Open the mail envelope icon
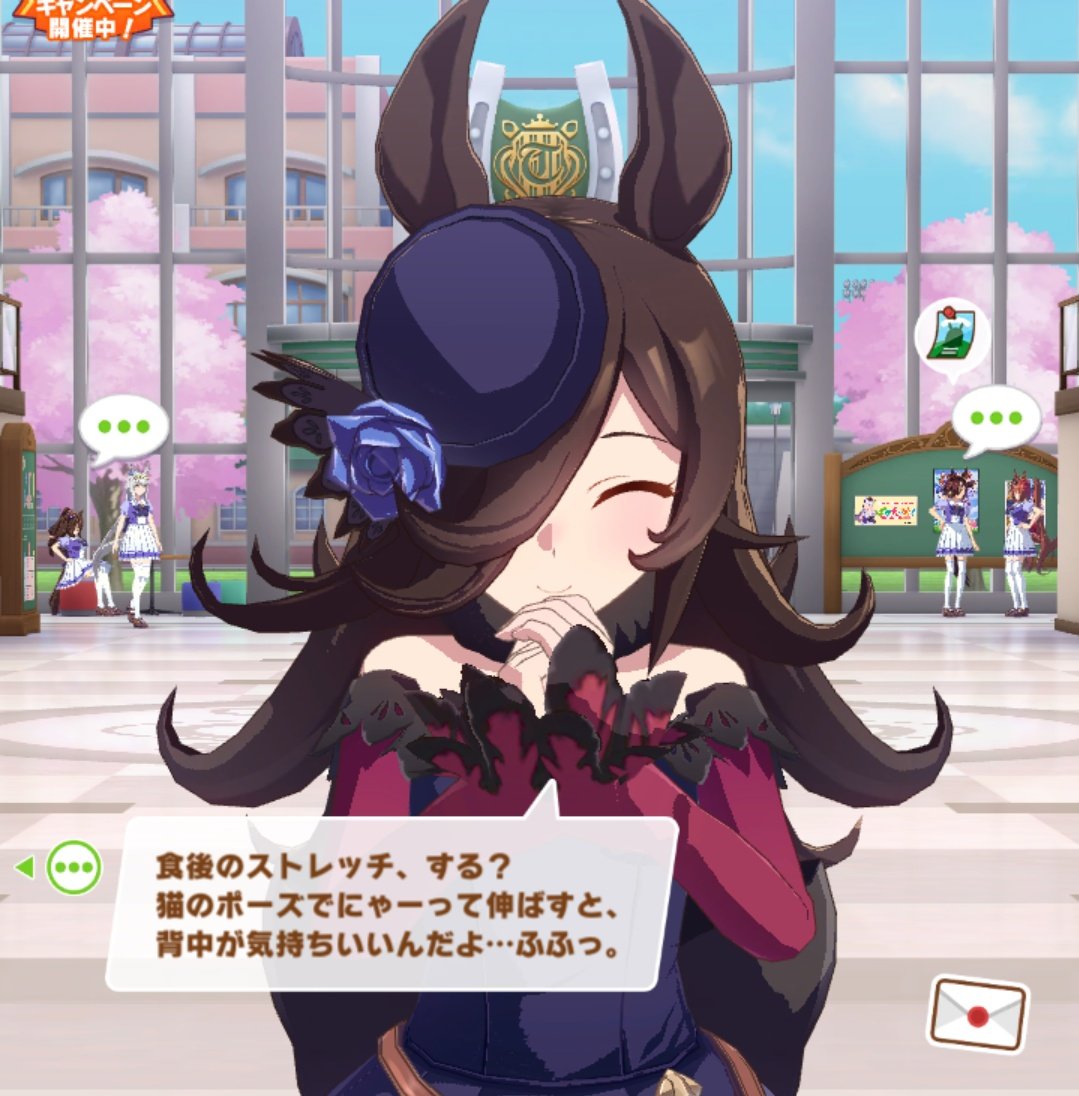 (x=977, y=1012)
